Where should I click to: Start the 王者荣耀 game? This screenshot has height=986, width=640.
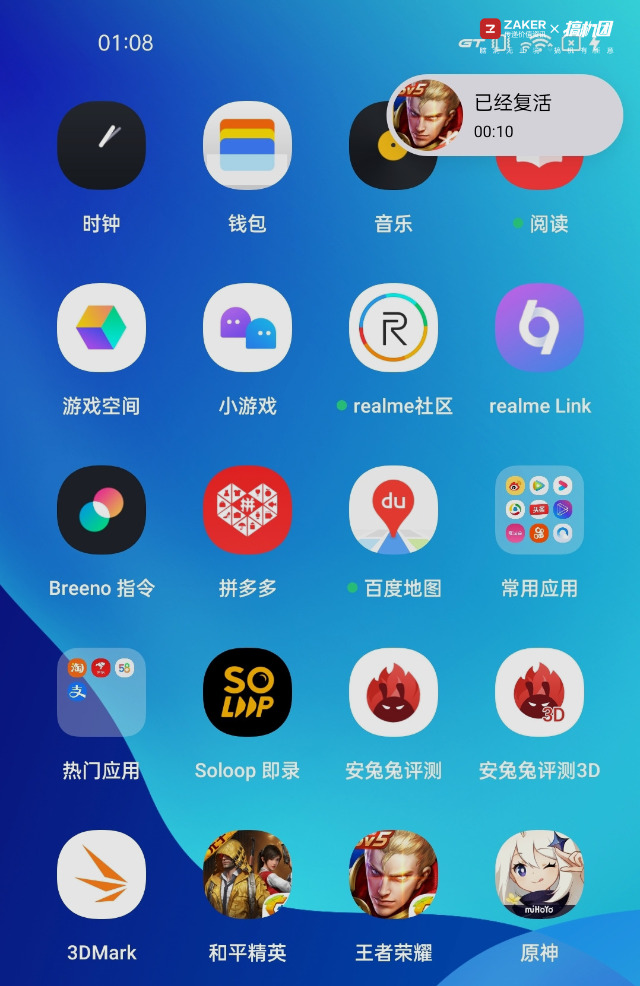tap(393, 874)
